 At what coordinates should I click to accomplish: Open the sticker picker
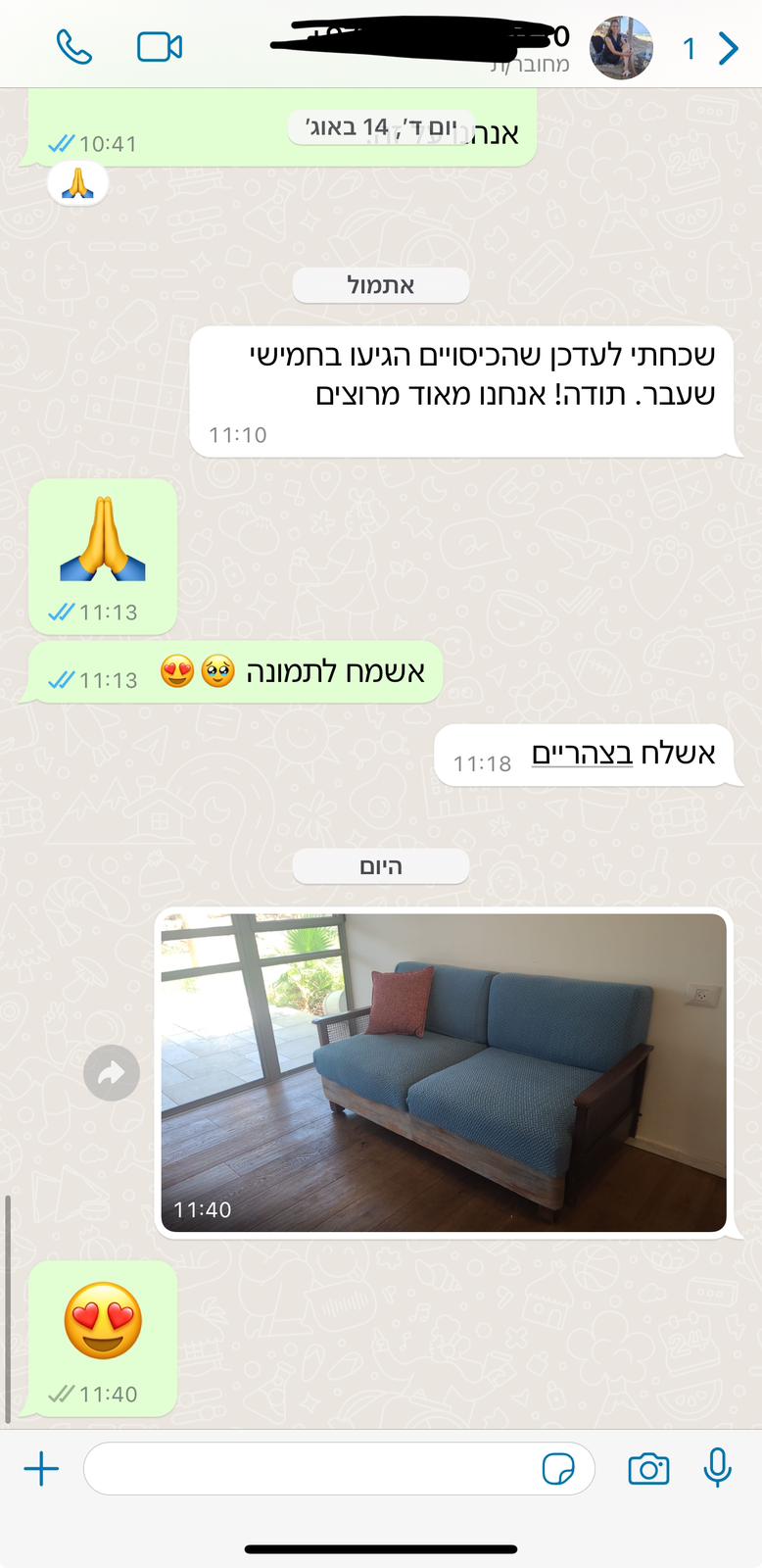tap(558, 1469)
